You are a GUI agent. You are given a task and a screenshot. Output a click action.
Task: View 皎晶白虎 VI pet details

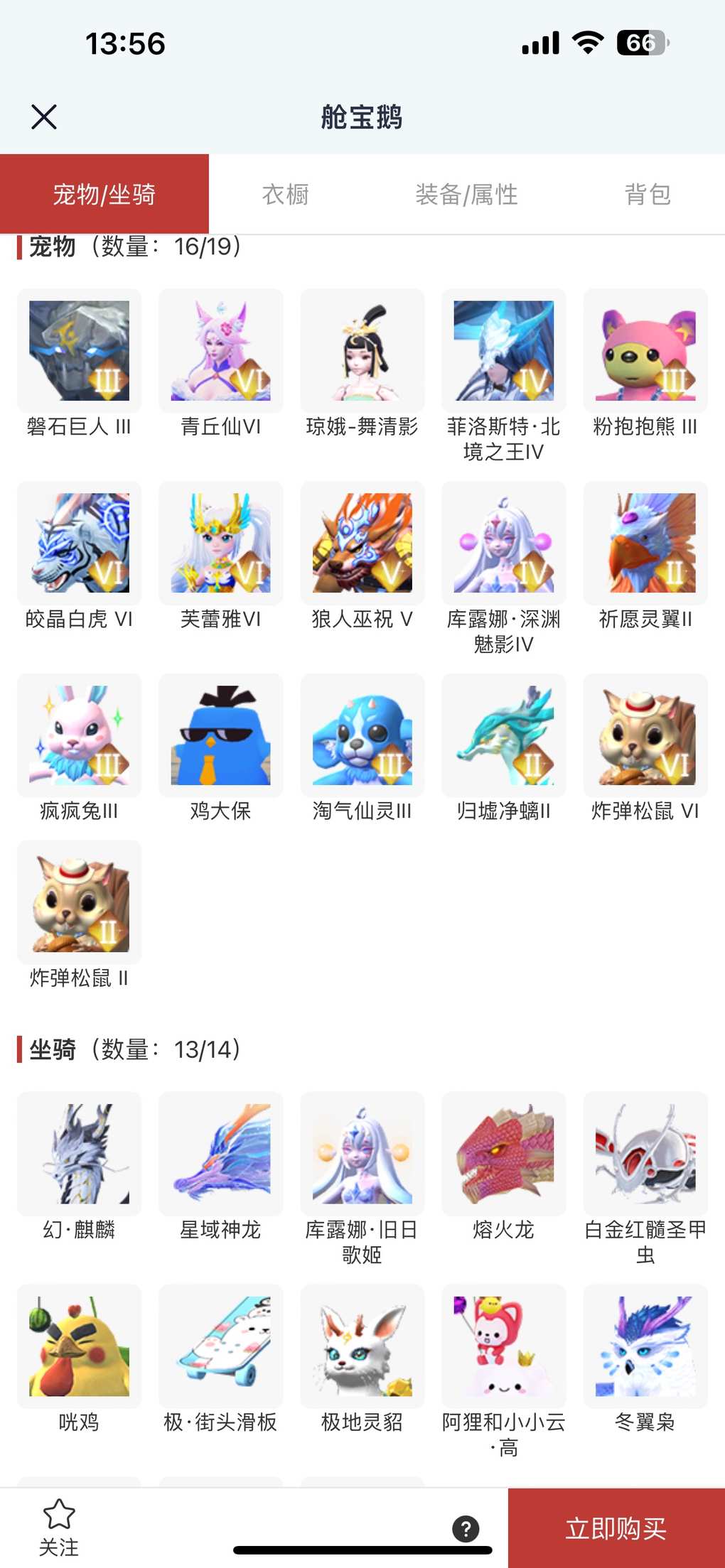pos(79,544)
